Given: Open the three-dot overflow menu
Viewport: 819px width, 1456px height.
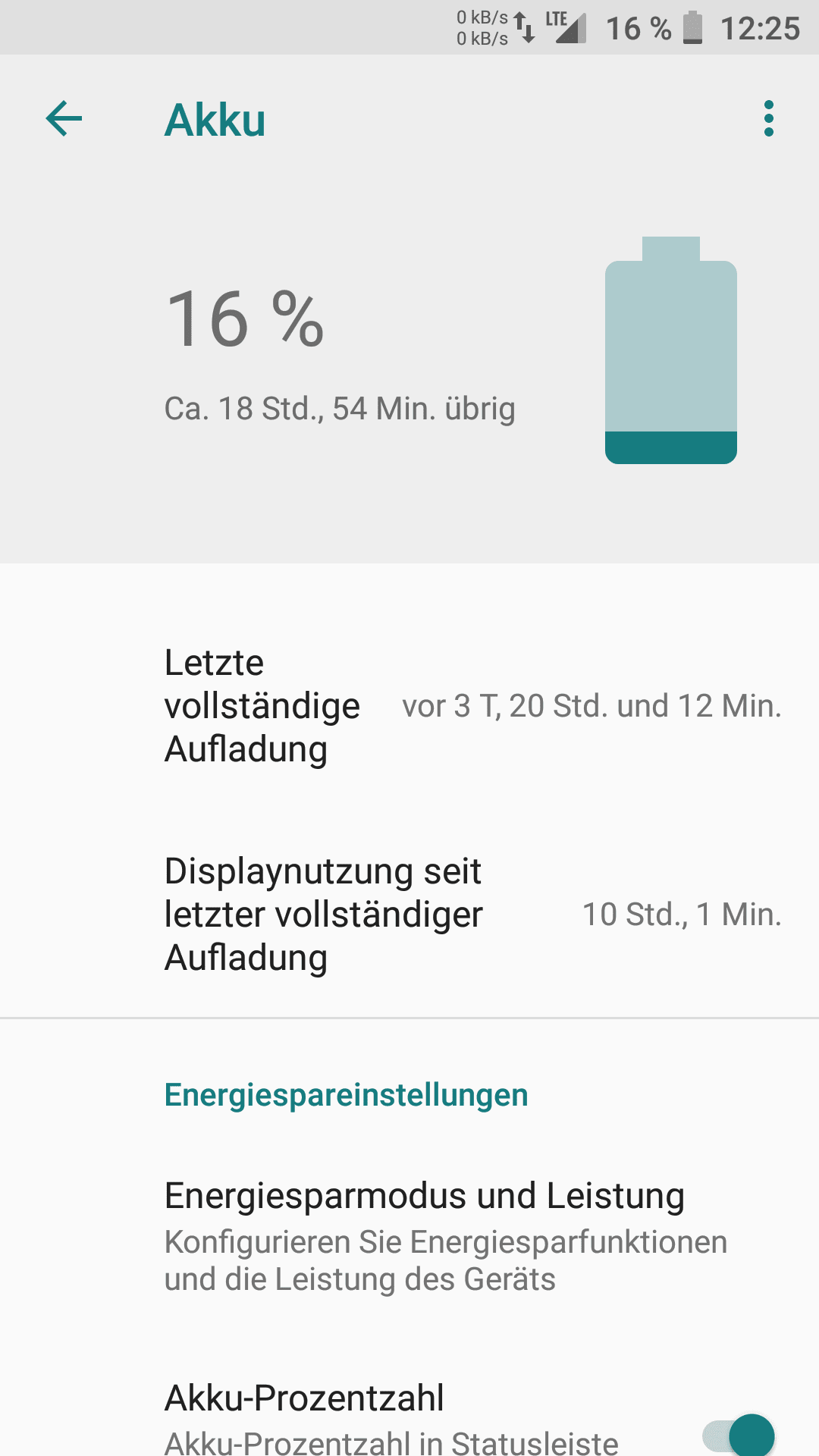Looking at the screenshot, I should (769, 119).
